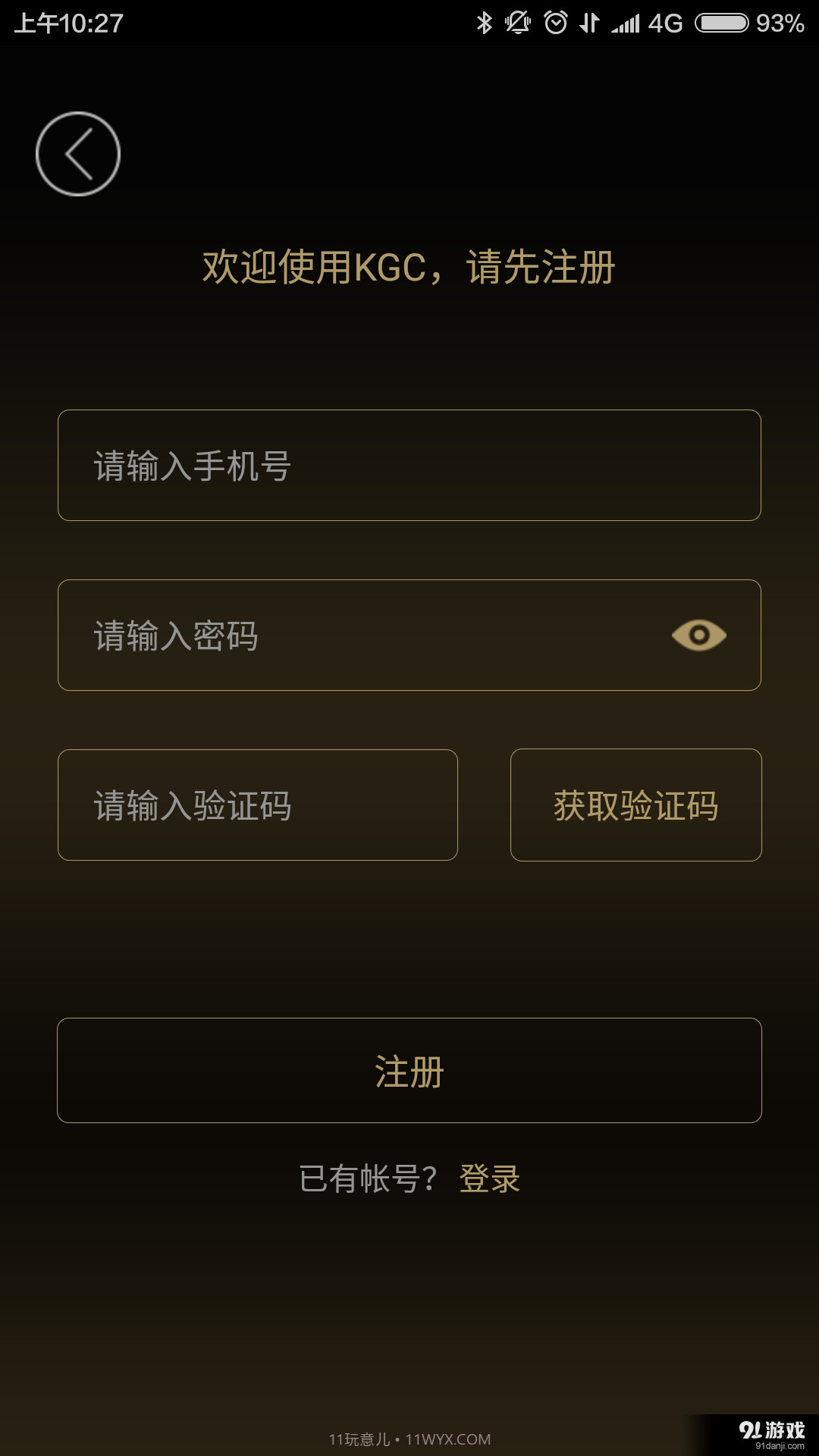Click the back arrow at top left
The width and height of the screenshot is (819, 1456).
78,152
